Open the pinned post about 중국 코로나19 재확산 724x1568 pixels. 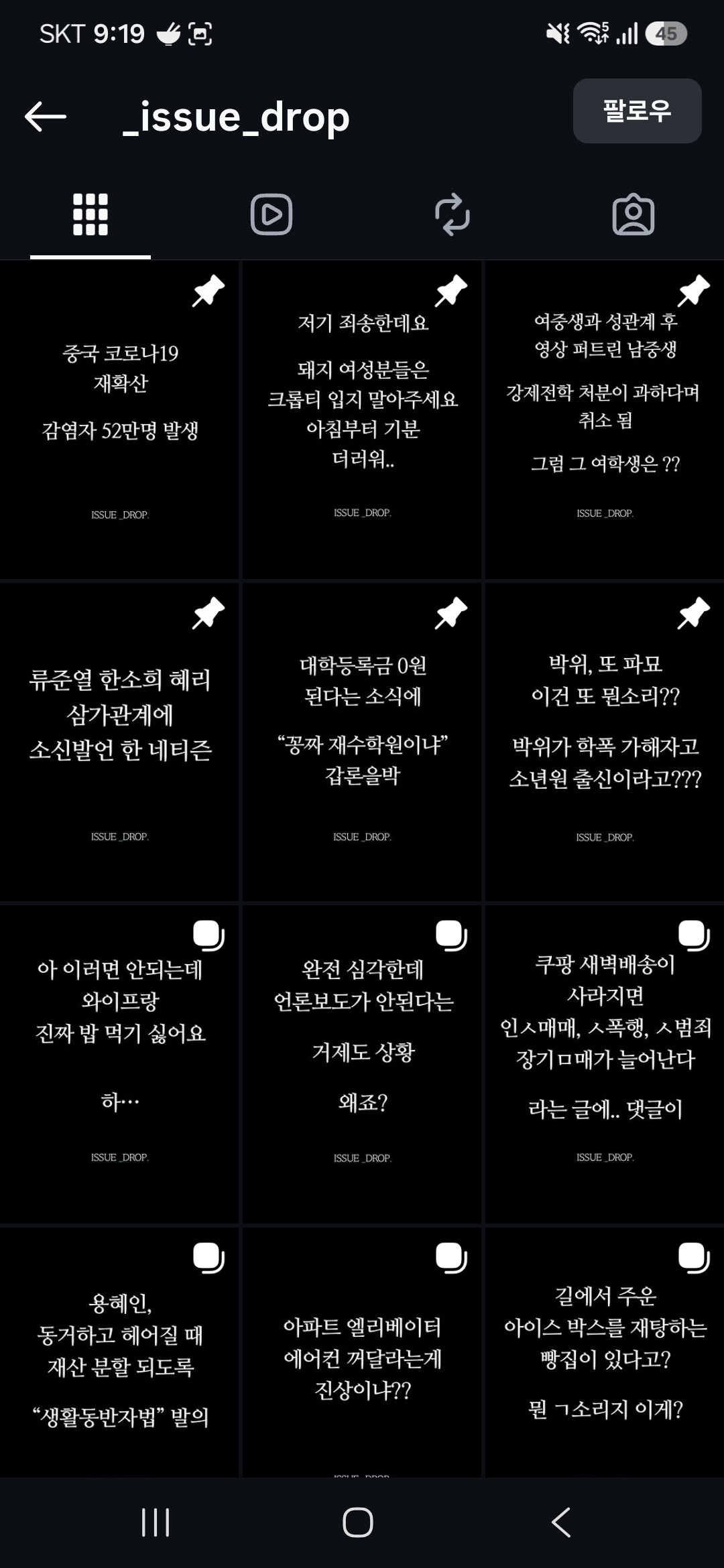point(119,420)
